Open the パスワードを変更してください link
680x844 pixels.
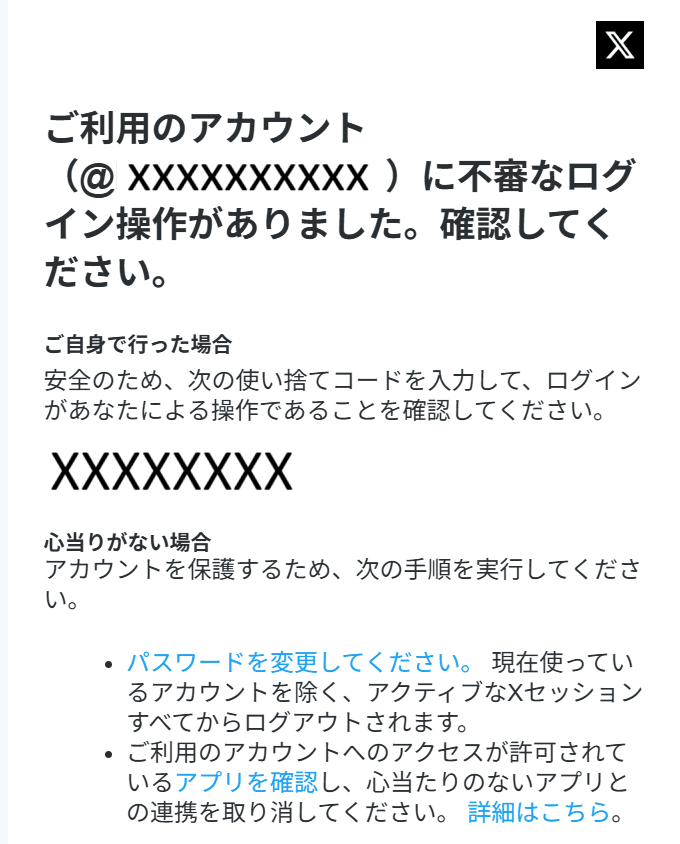click(300, 662)
